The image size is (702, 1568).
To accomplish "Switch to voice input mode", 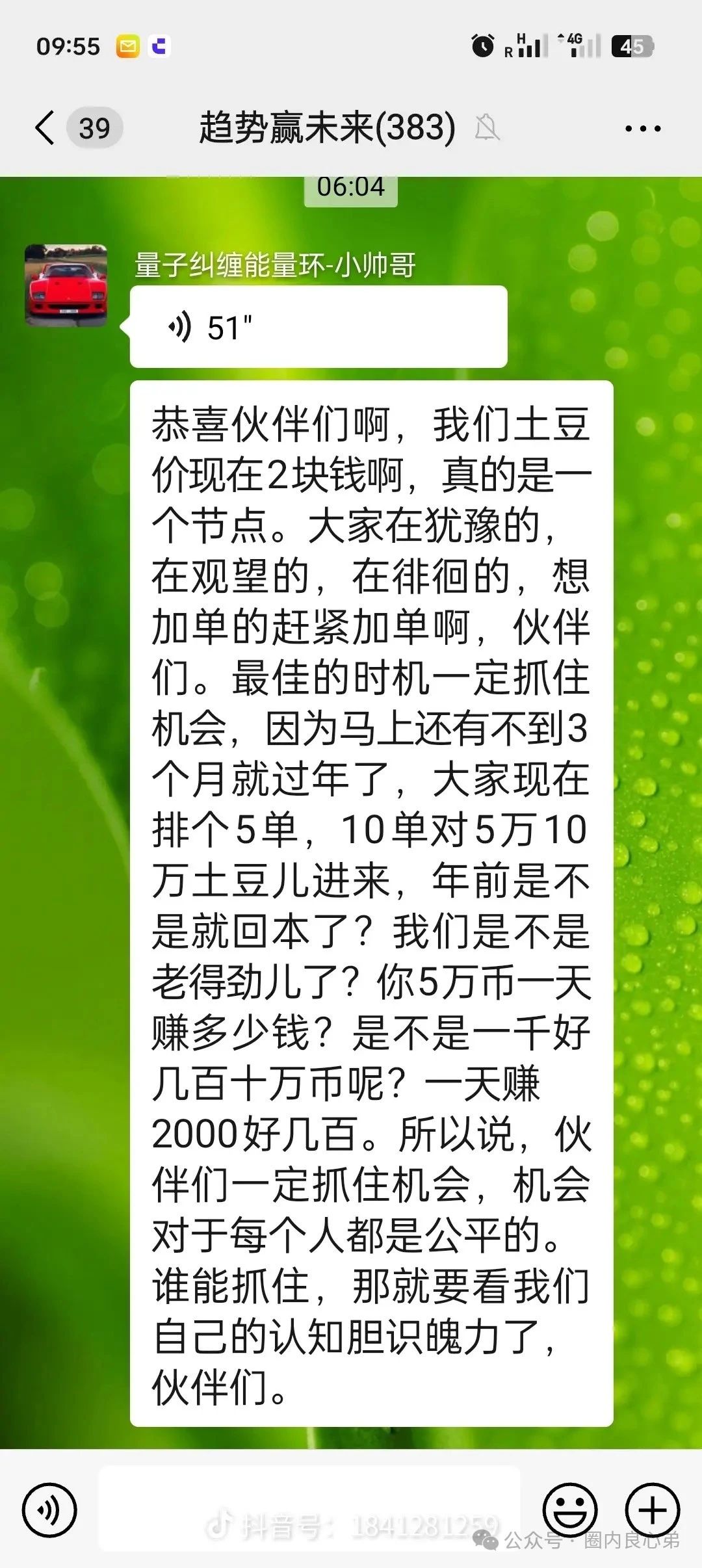I will 49,1509.
